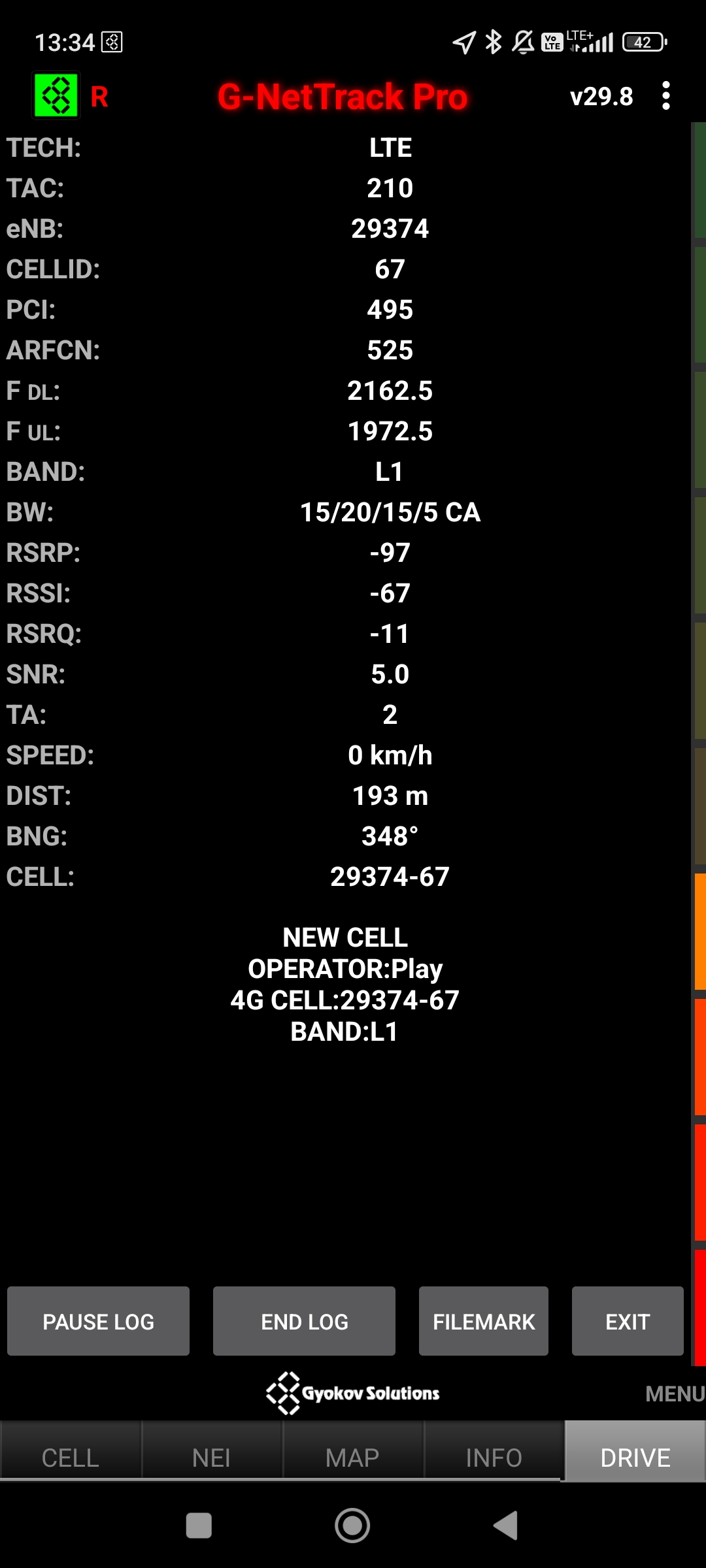Switch to the CELL tab
The height and width of the screenshot is (1568, 706).
coord(71,1458)
